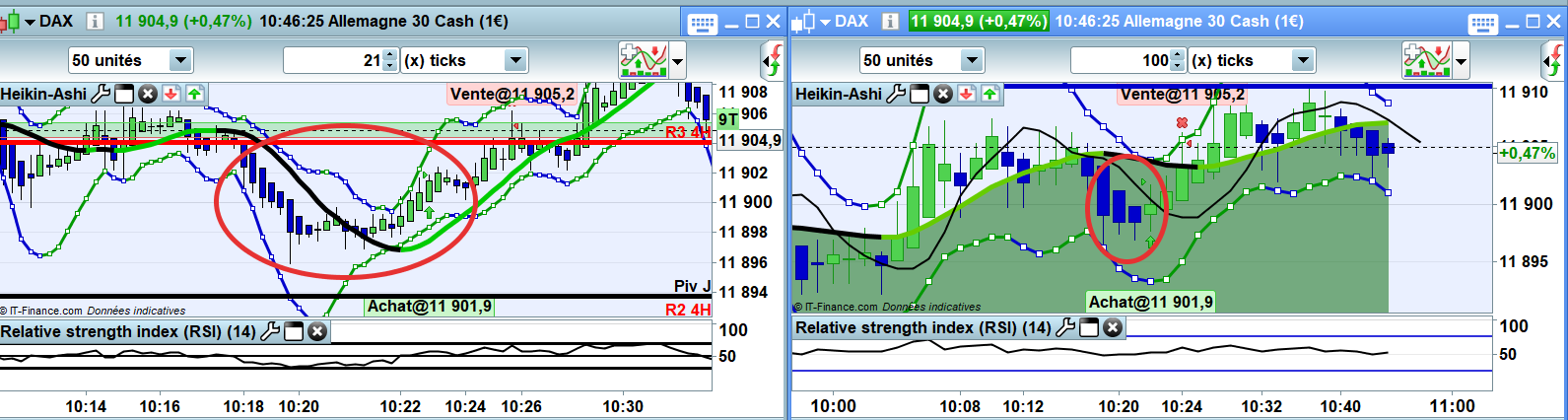The image size is (1568, 420).
Task: Close the 21-tick DAX chart window
Action: 774,21
